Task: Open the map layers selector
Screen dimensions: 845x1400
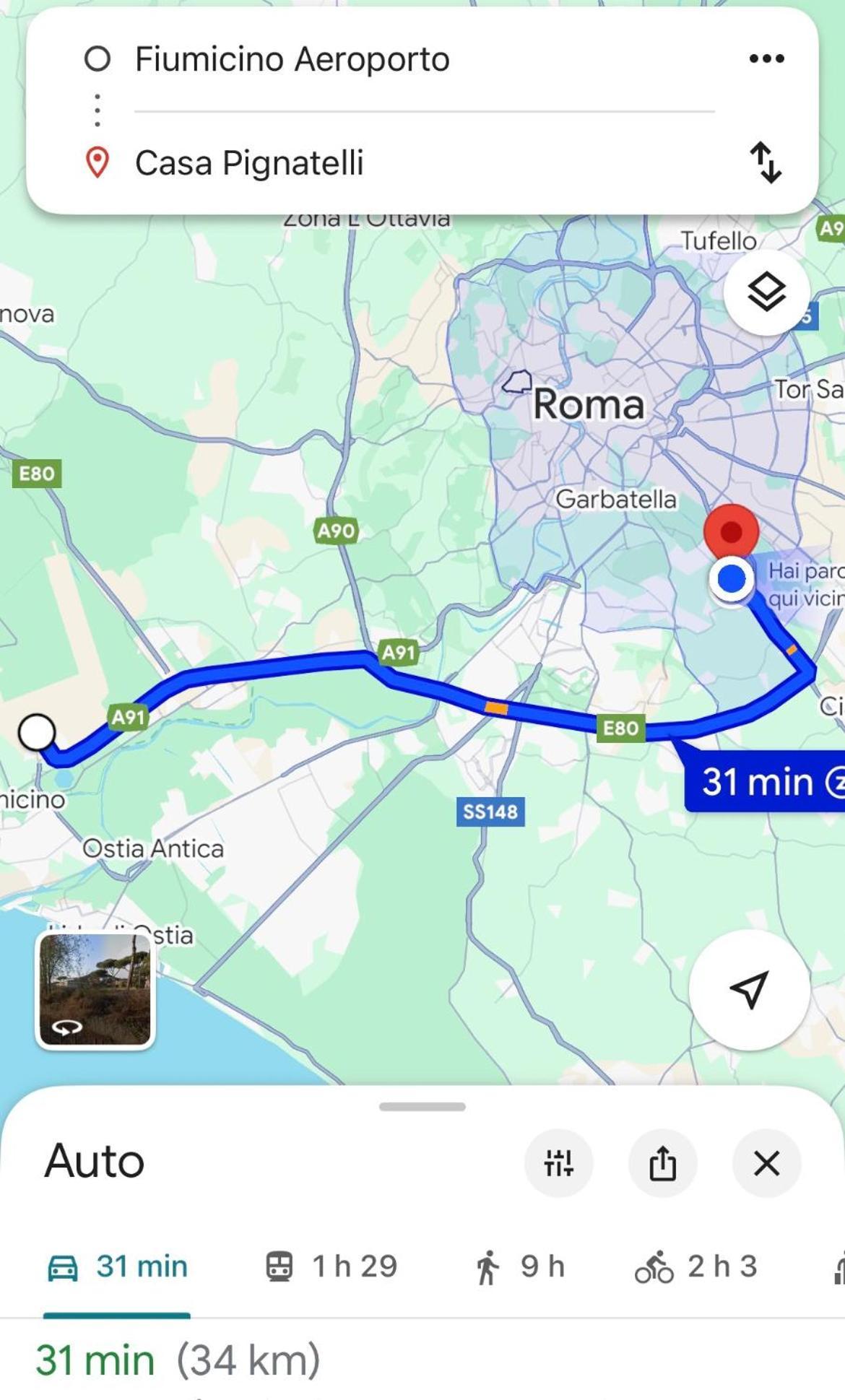Action: pos(766,292)
